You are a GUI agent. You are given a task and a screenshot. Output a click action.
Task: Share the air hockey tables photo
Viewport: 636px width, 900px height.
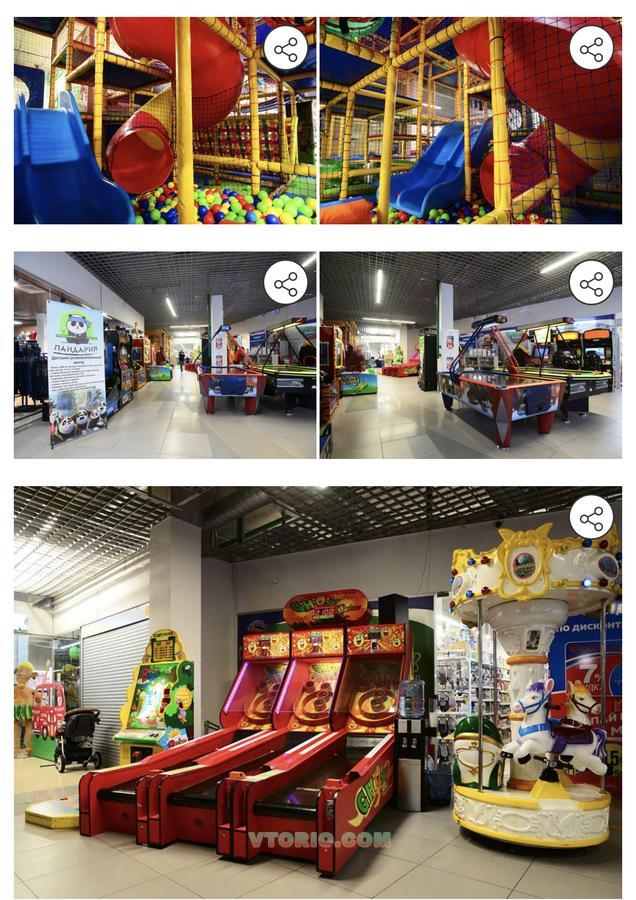click(591, 283)
